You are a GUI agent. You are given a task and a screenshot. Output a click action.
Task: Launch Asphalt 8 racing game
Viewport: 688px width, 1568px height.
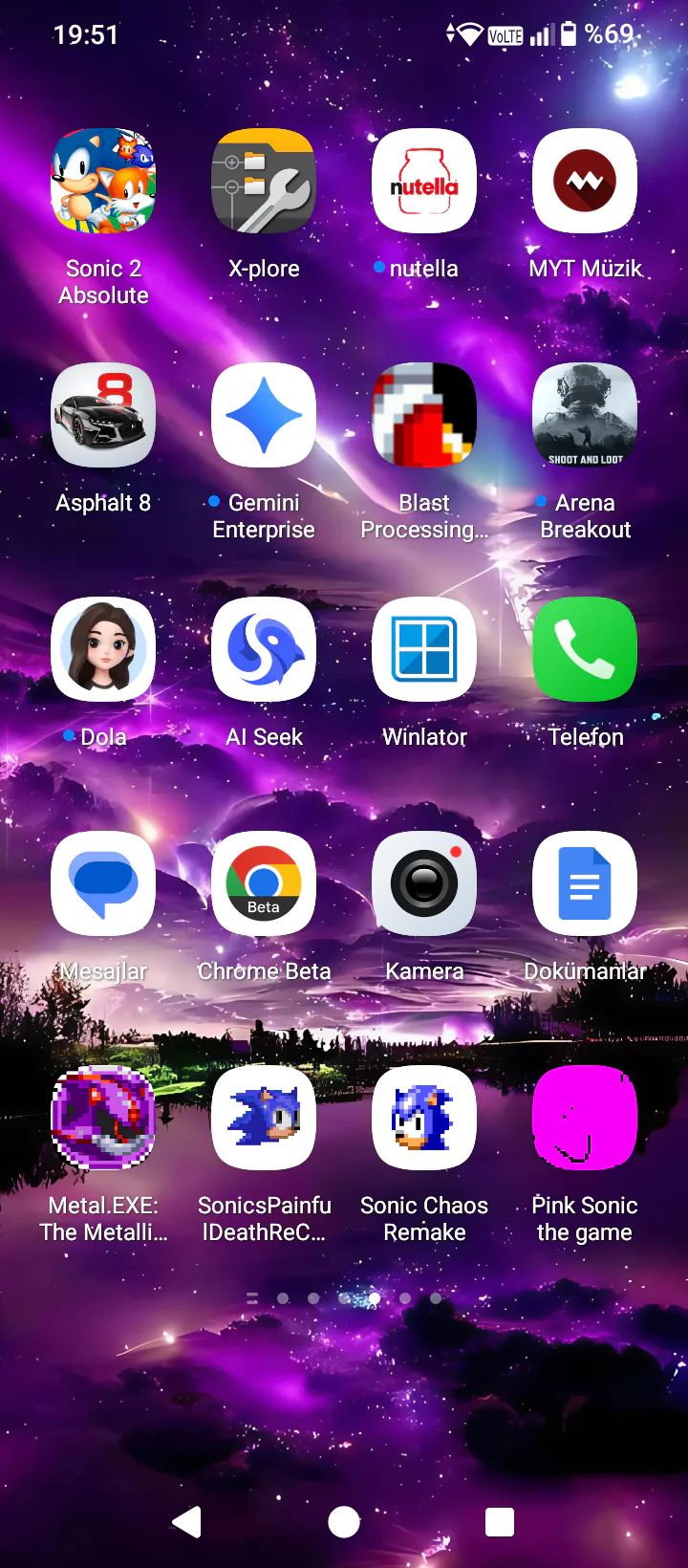coord(103,415)
